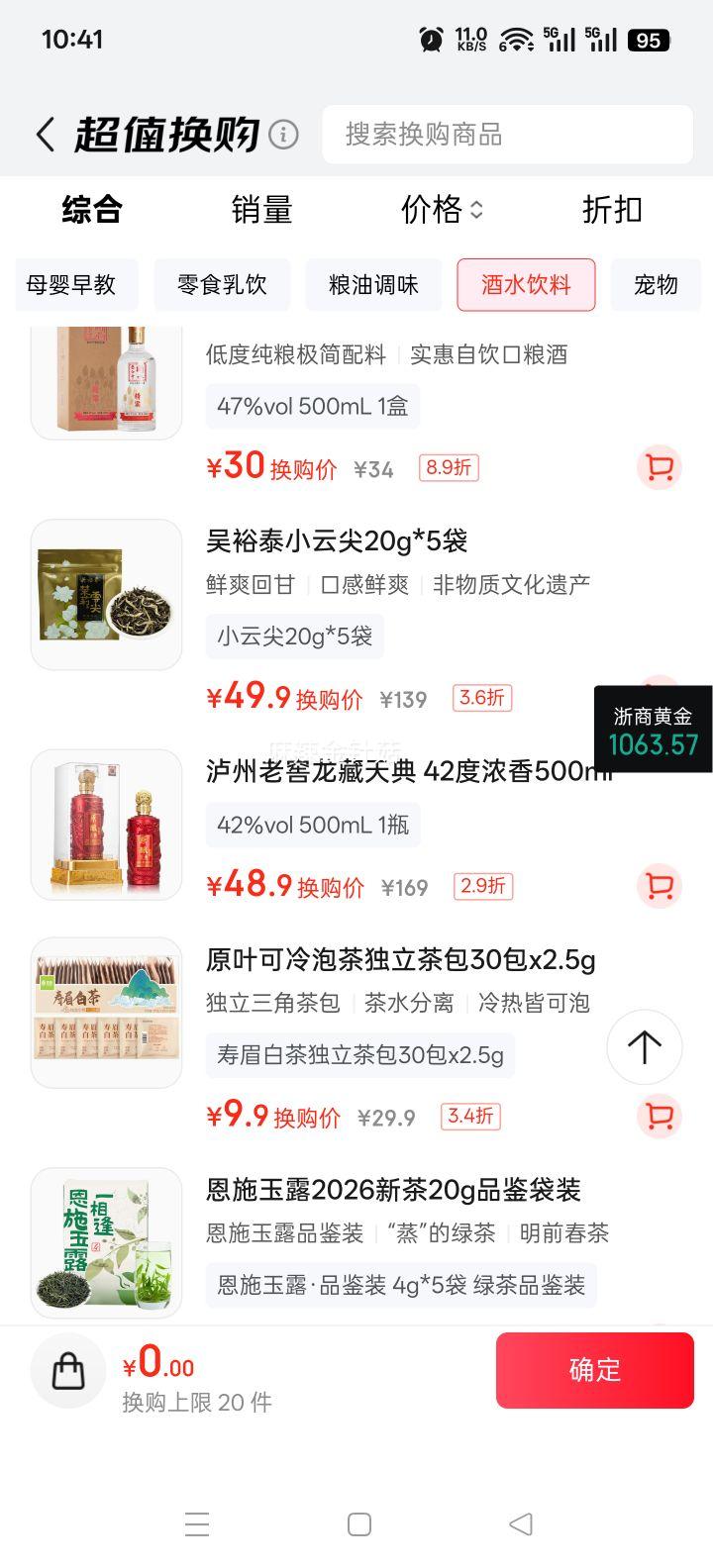
Task: Switch to the 销量 sort tab
Action: (x=261, y=210)
